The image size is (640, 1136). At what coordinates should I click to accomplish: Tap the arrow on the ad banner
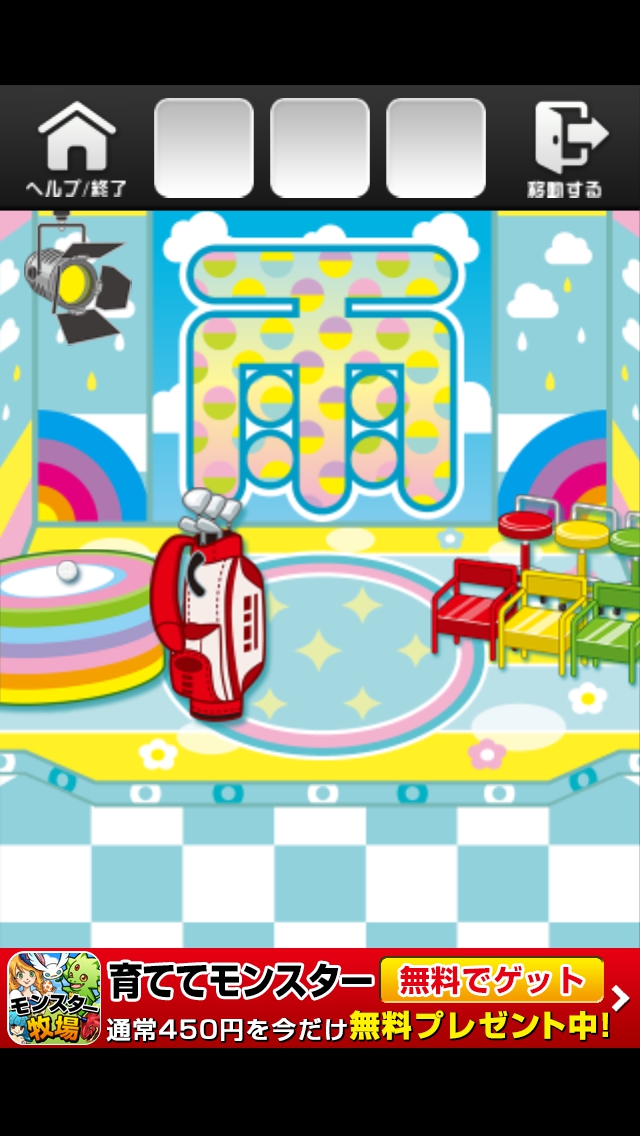point(620,998)
